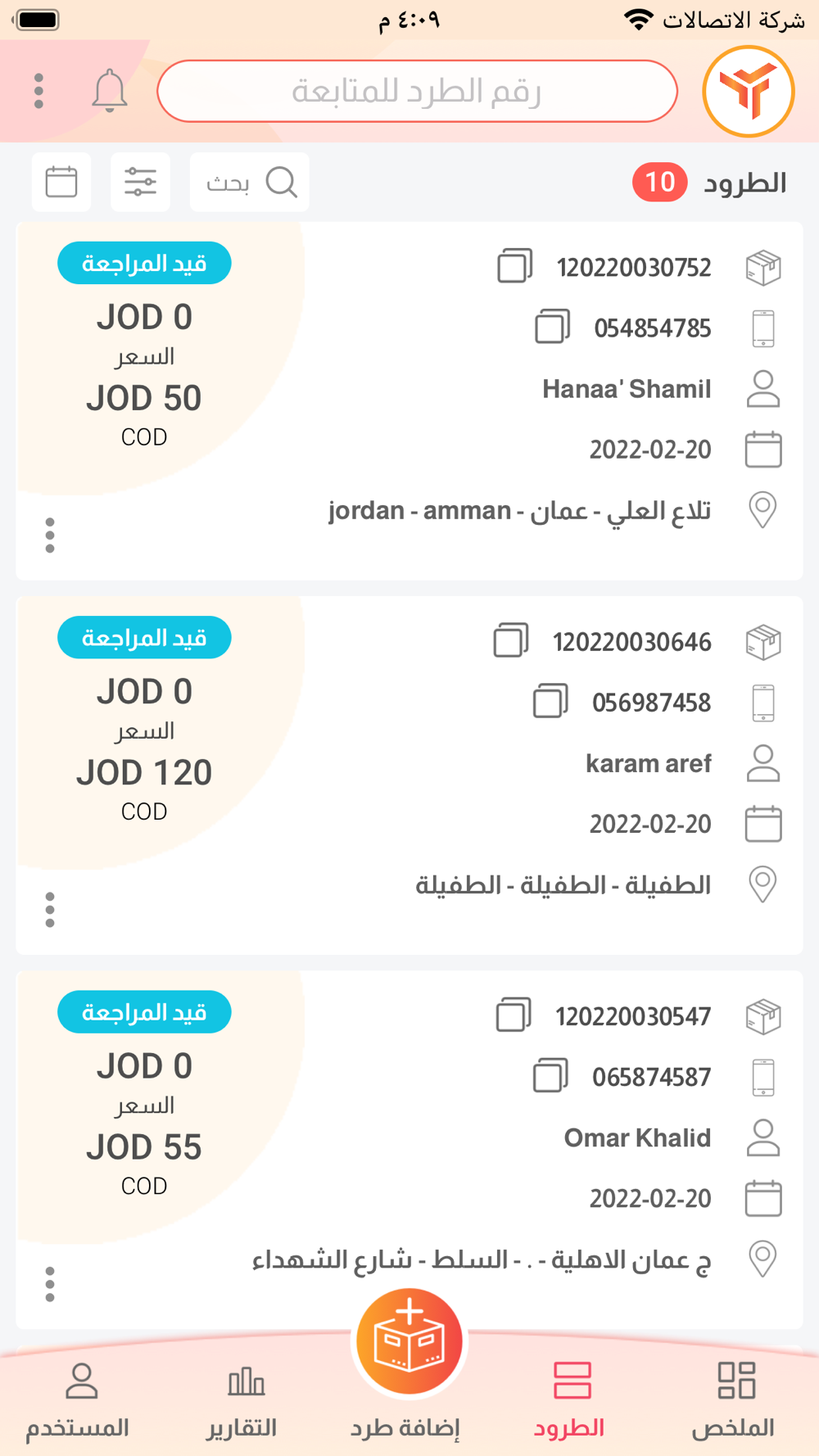This screenshot has height=1456, width=819.
Task: Switch to the الملخص summary tab
Action: (735, 1399)
